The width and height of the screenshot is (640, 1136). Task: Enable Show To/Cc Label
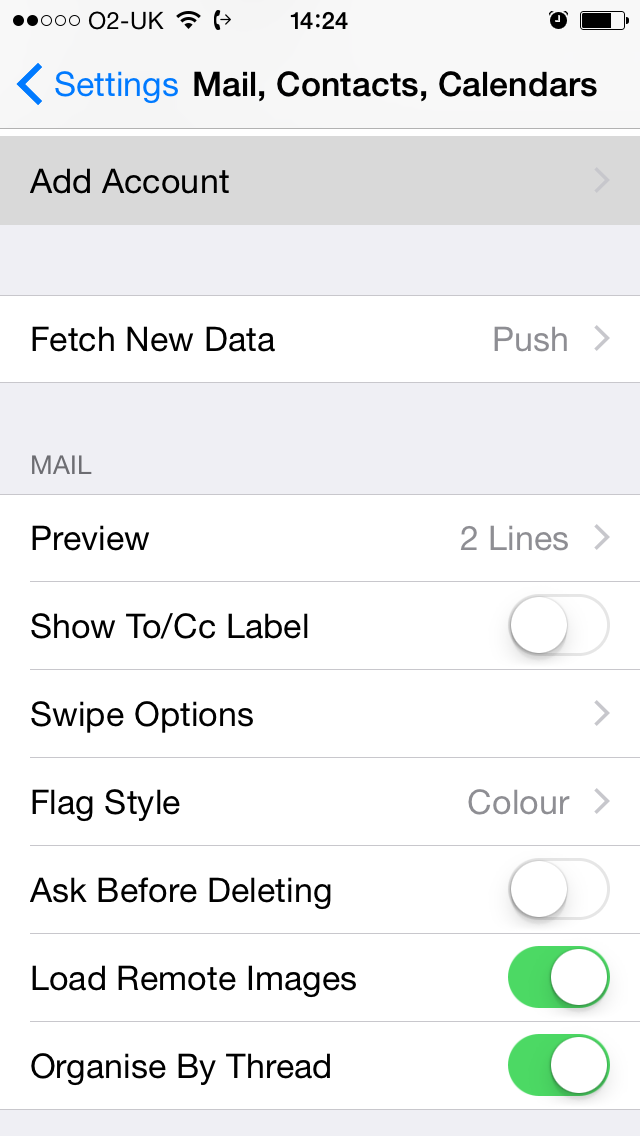(x=558, y=627)
